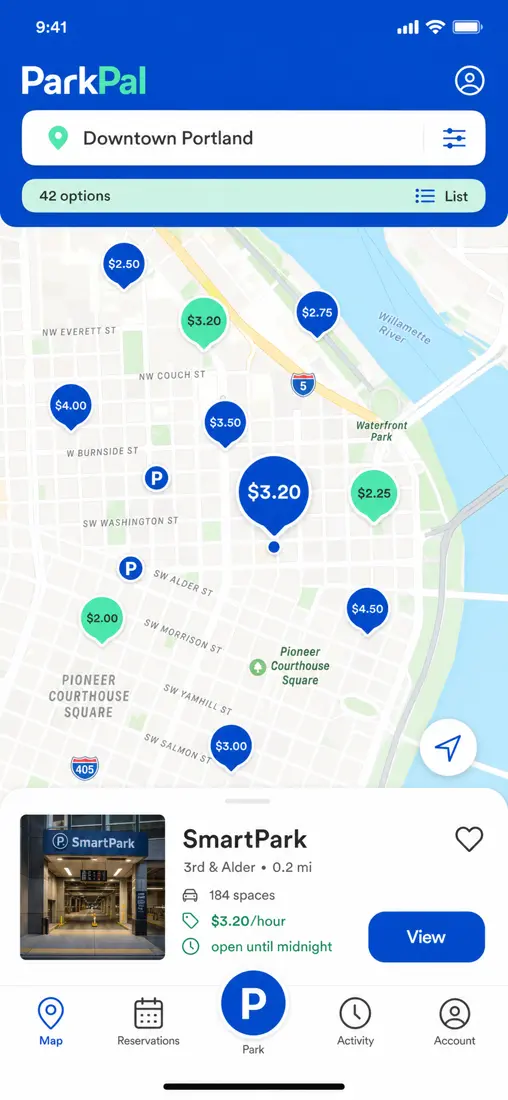508x1100 pixels.
Task: Open the profile icon in the header
Action: tap(469, 81)
